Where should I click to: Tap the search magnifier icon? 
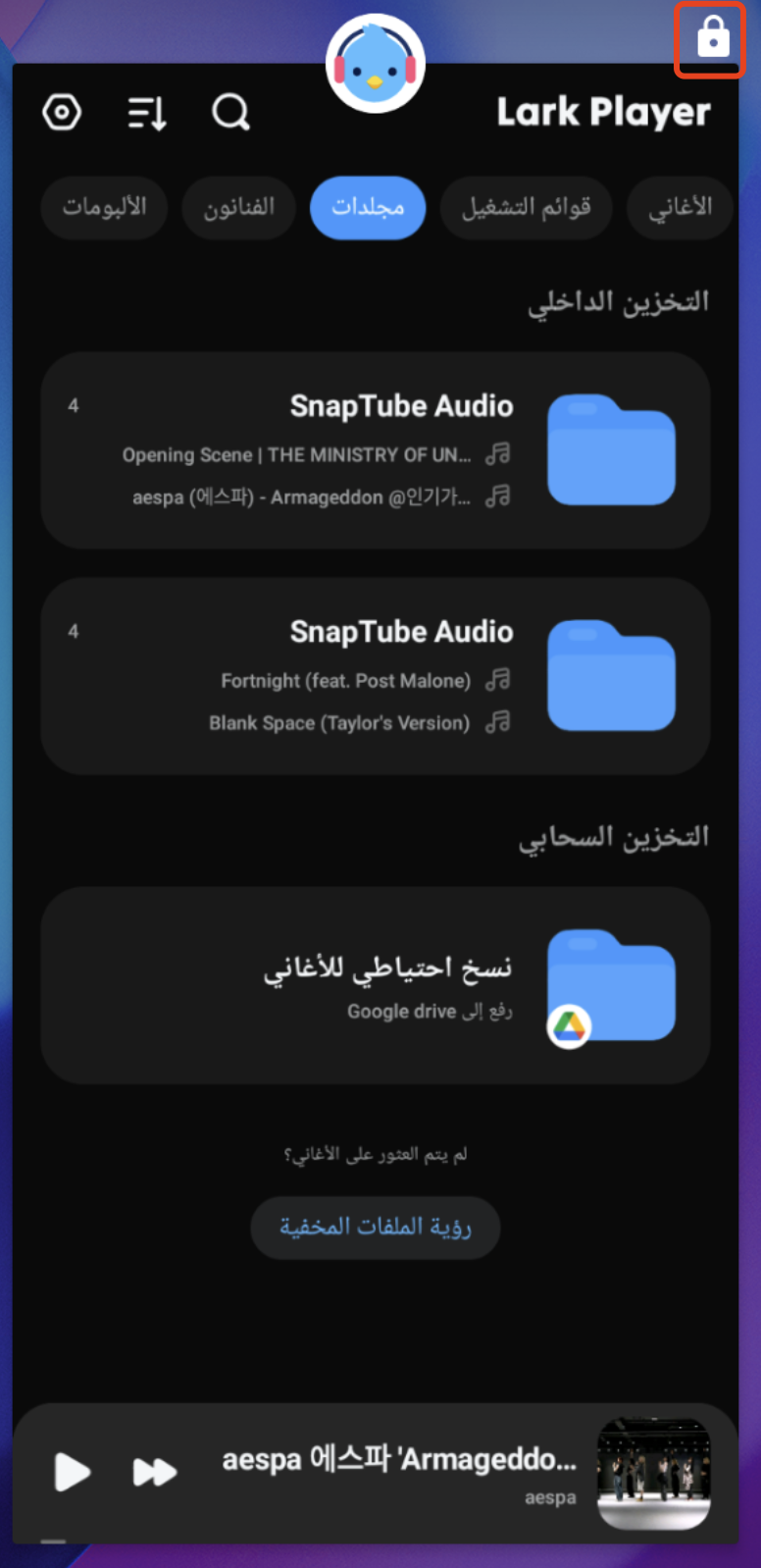coord(230,113)
